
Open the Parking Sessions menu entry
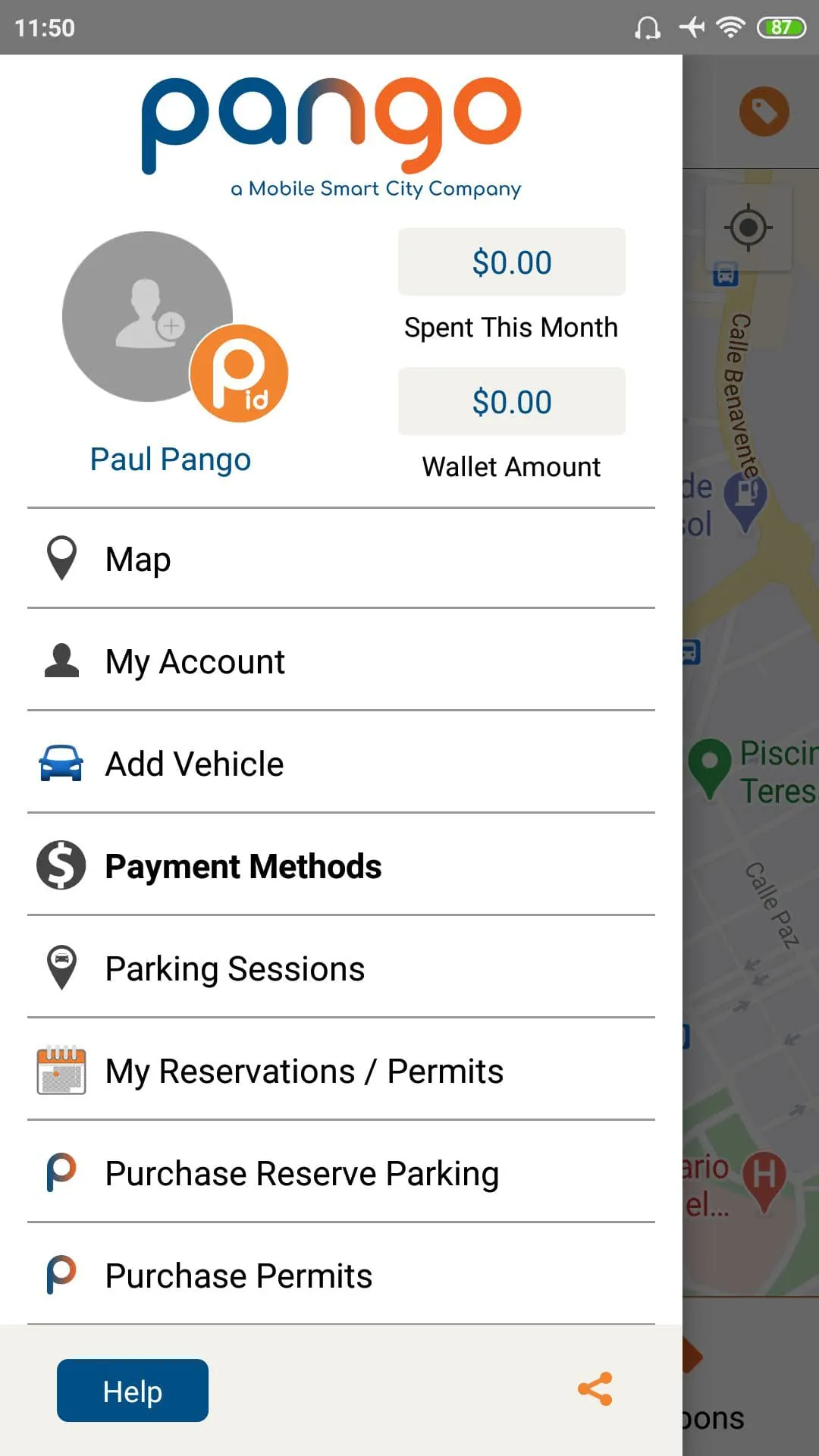235,968
